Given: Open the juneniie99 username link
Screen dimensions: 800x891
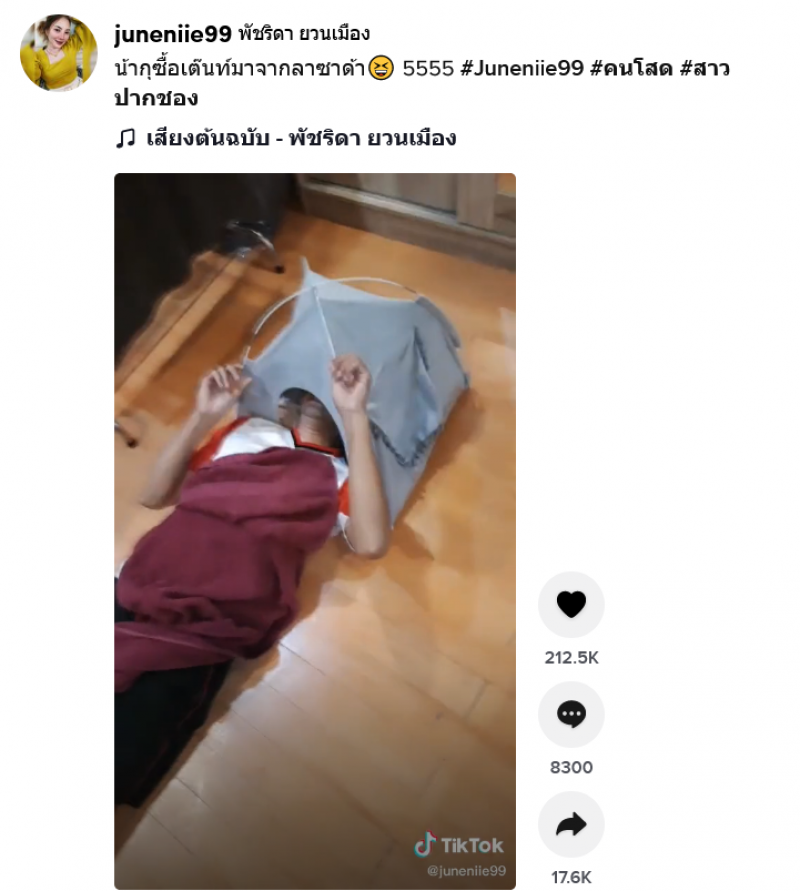Looking at the screenshot, I should coord(173,34).
